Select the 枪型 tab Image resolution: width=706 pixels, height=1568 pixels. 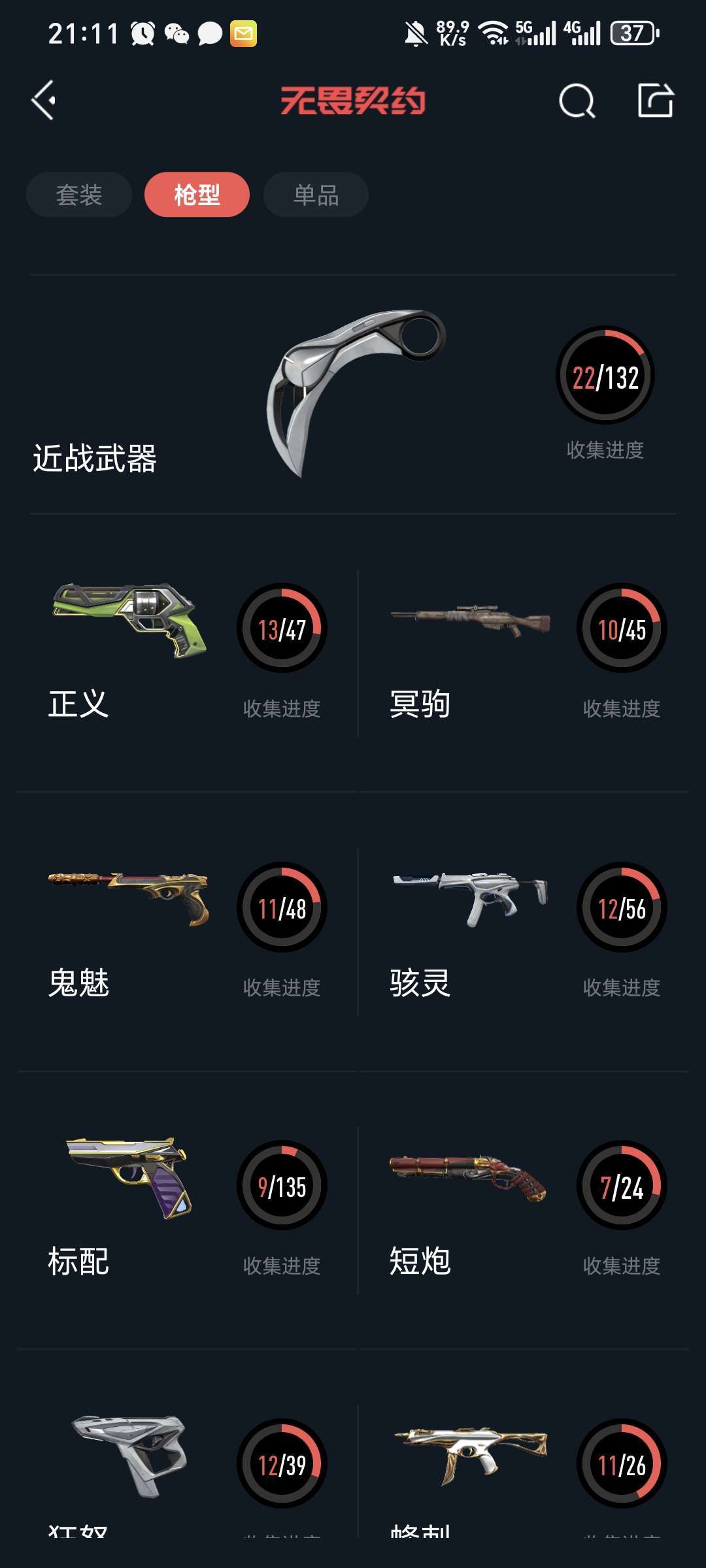pyautogui.click(x=197, y=195)
